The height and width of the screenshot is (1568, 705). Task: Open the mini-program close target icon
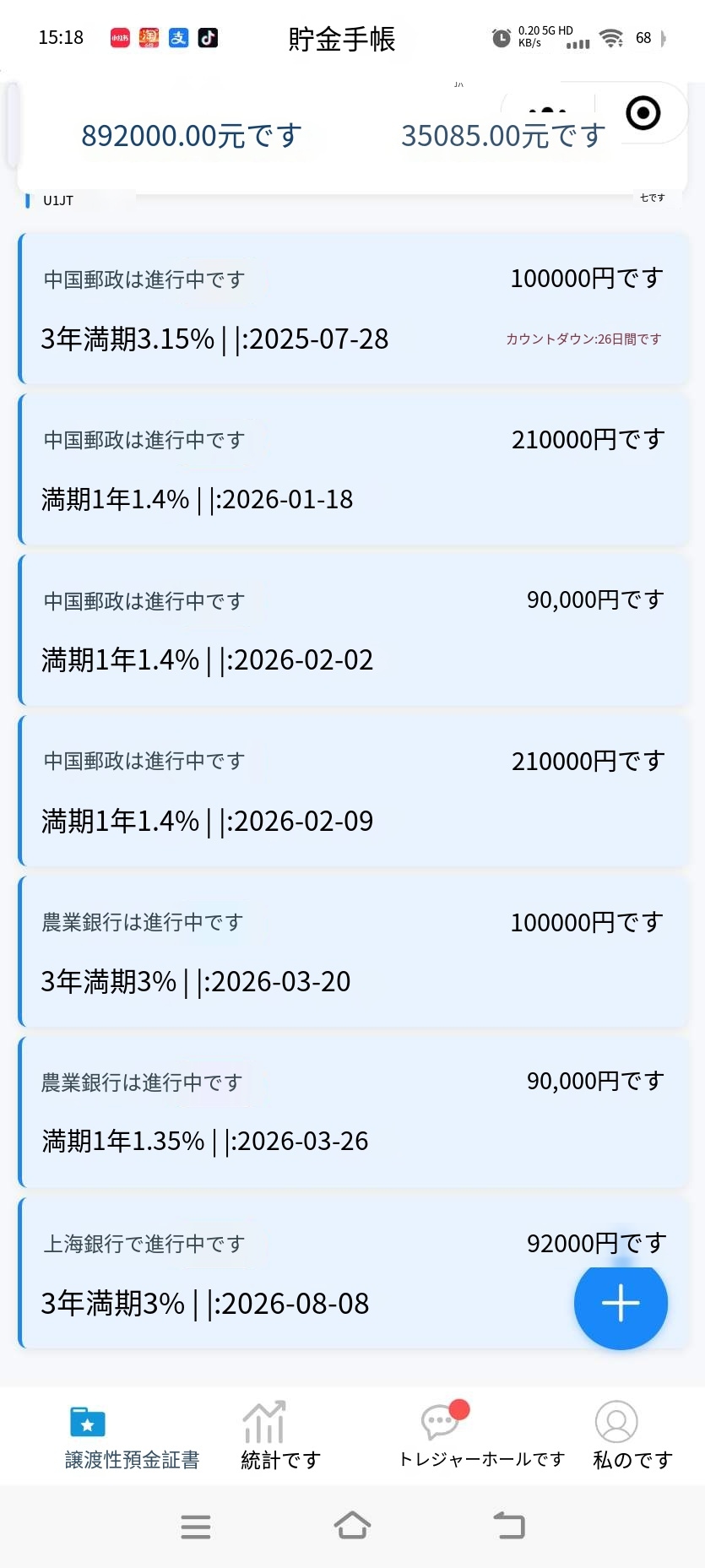pos(643,113)
